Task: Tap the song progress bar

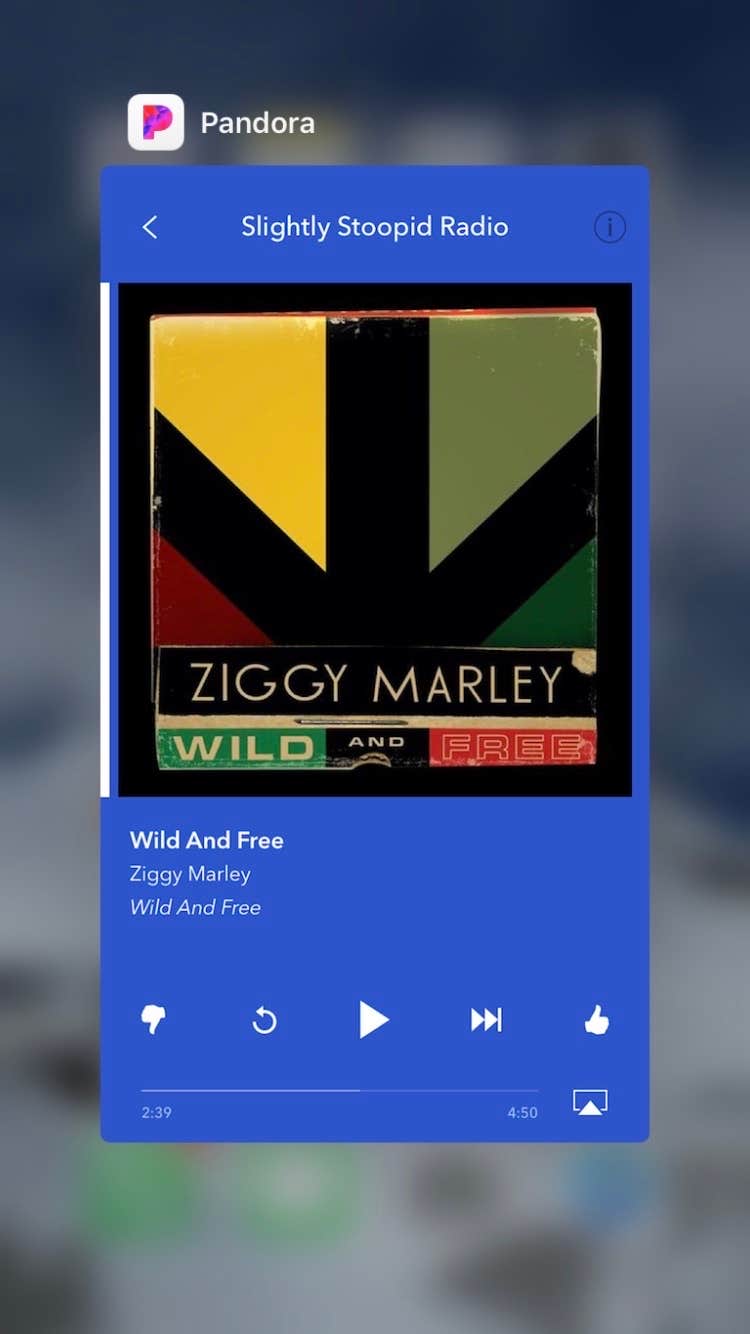Action: pyautogui.click(x=340, y=1090)
